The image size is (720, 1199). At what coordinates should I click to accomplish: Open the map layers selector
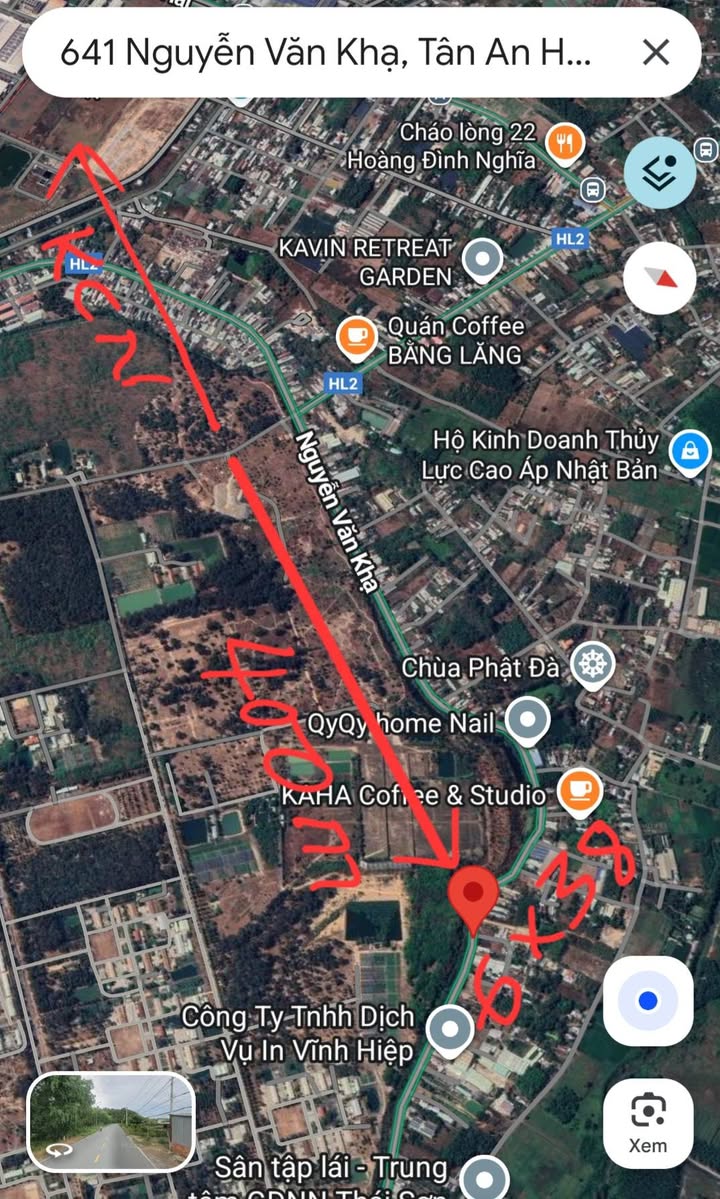tap(660, 172)
